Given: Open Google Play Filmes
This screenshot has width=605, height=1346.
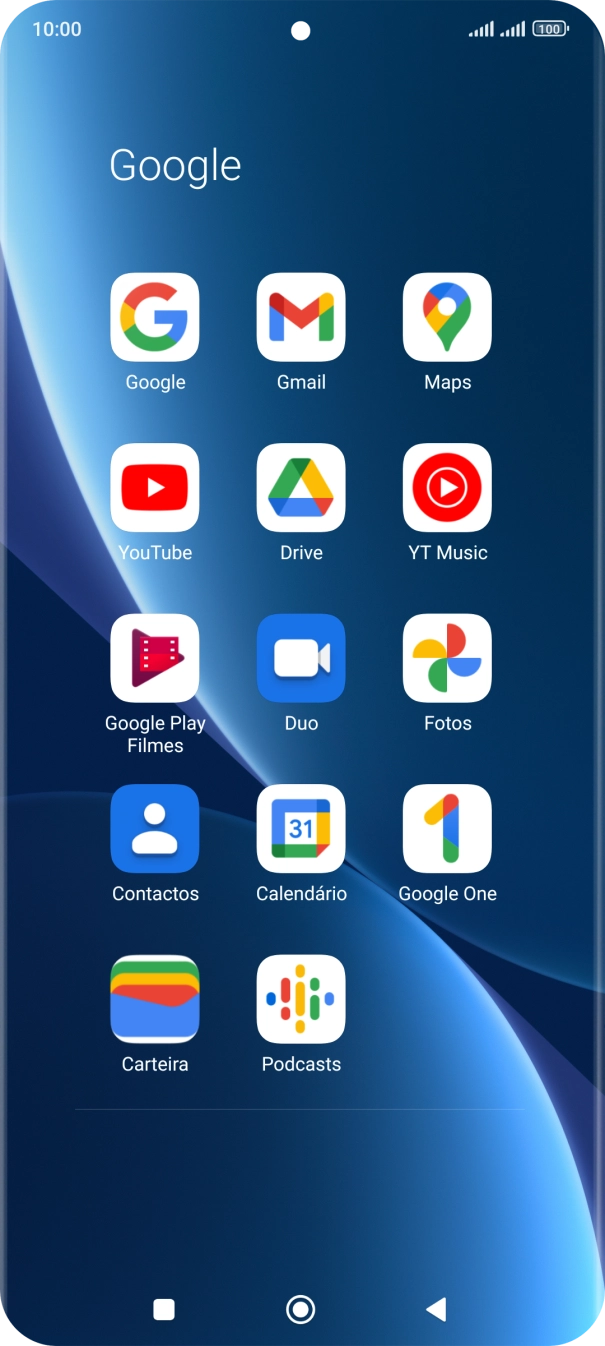Looking at the screenshot, I should (x=155, y=658).
